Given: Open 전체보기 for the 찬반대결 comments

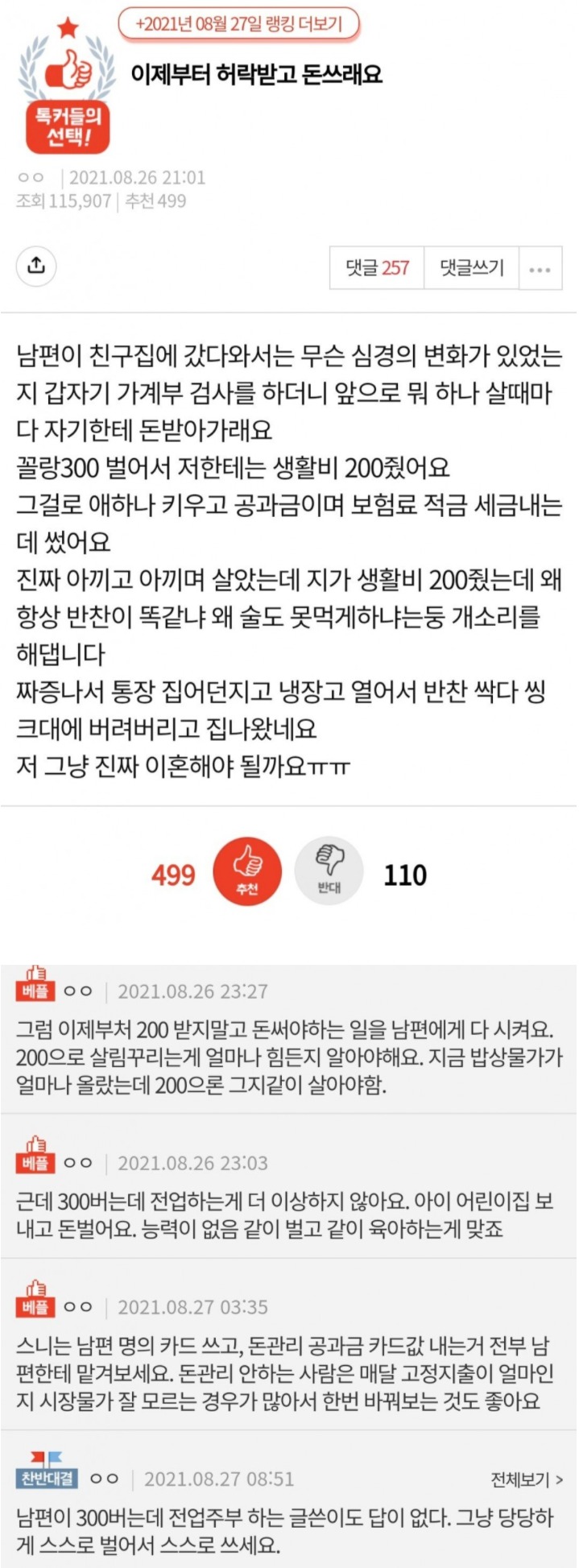Looking at the screenshot, I should click(x=527, y=1479).
